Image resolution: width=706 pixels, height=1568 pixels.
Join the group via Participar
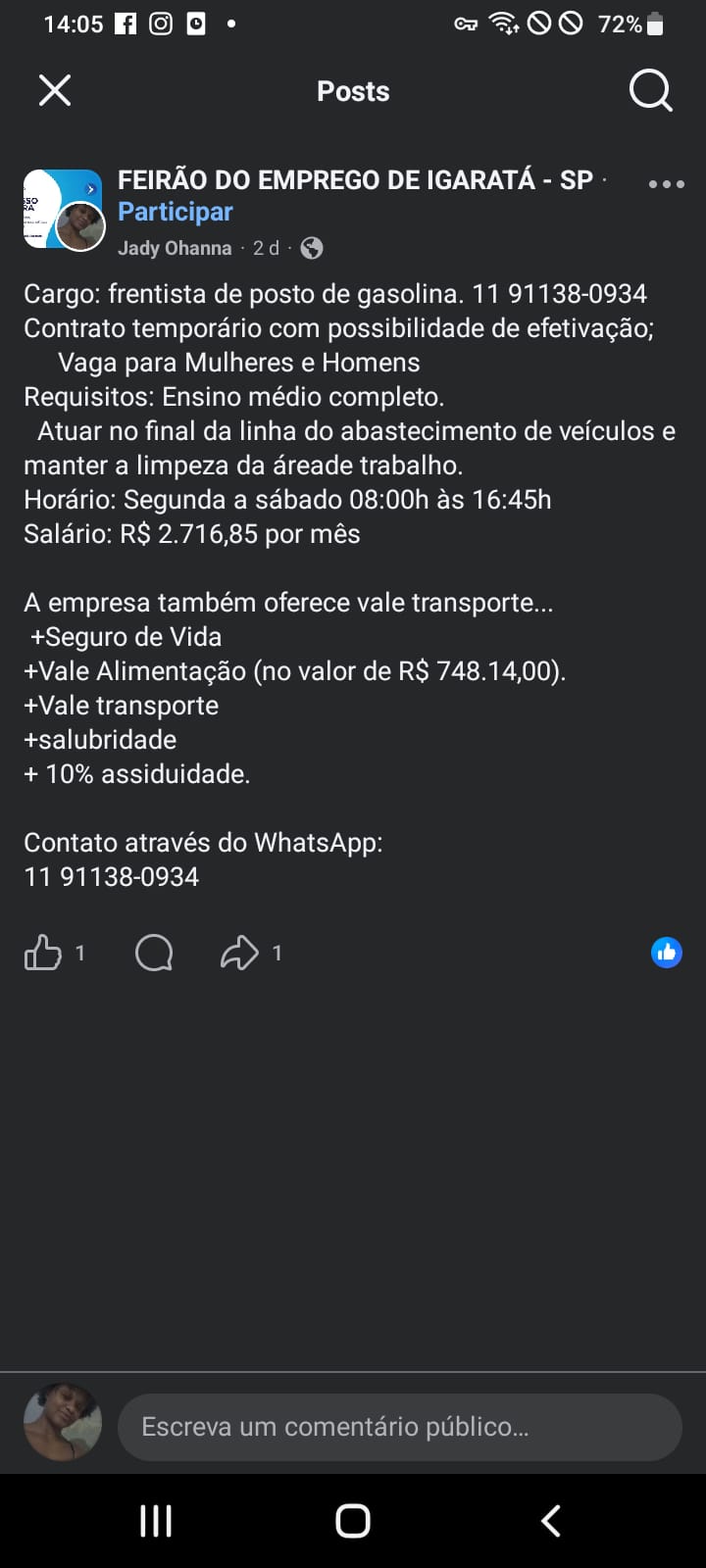click(176, 212)
